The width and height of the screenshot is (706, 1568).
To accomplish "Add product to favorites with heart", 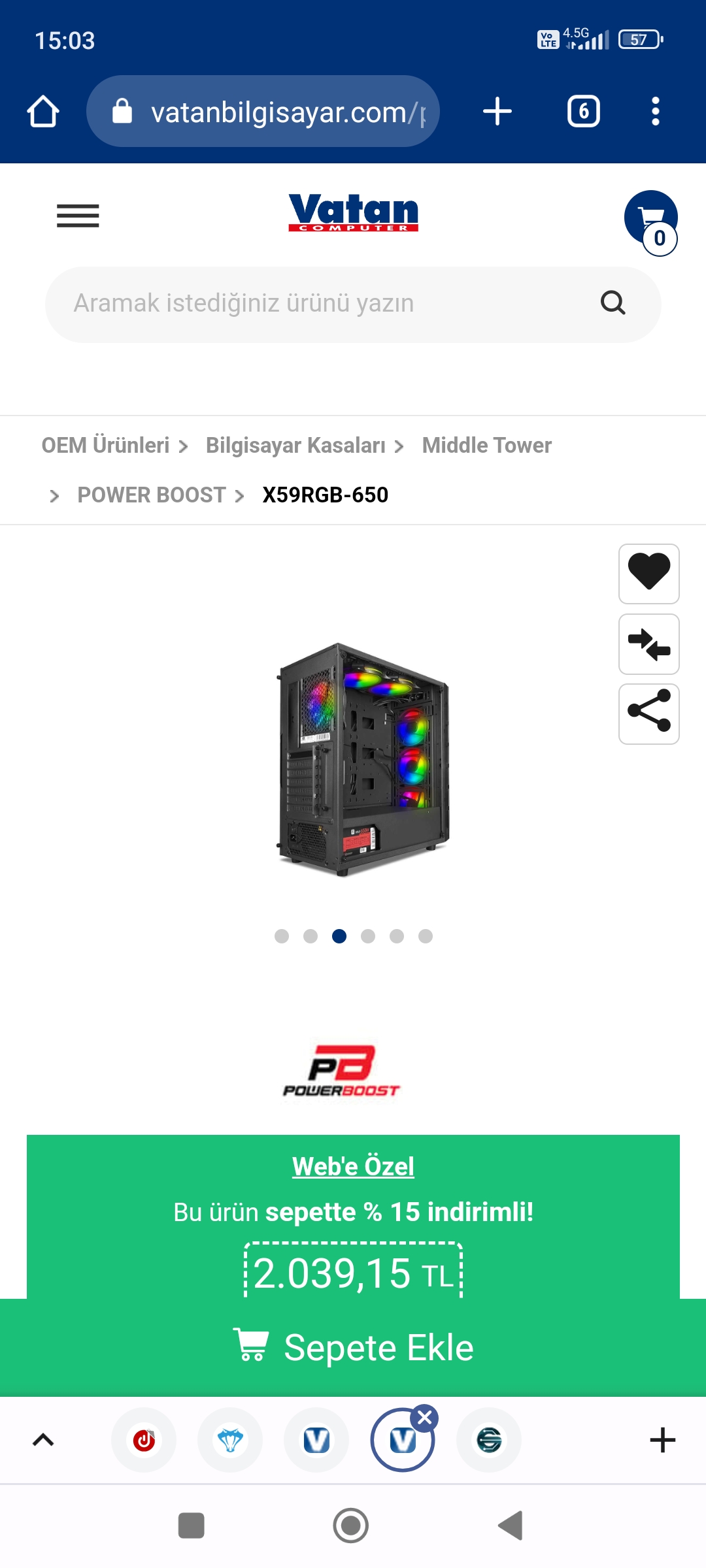I will click(x=648, y=574).
